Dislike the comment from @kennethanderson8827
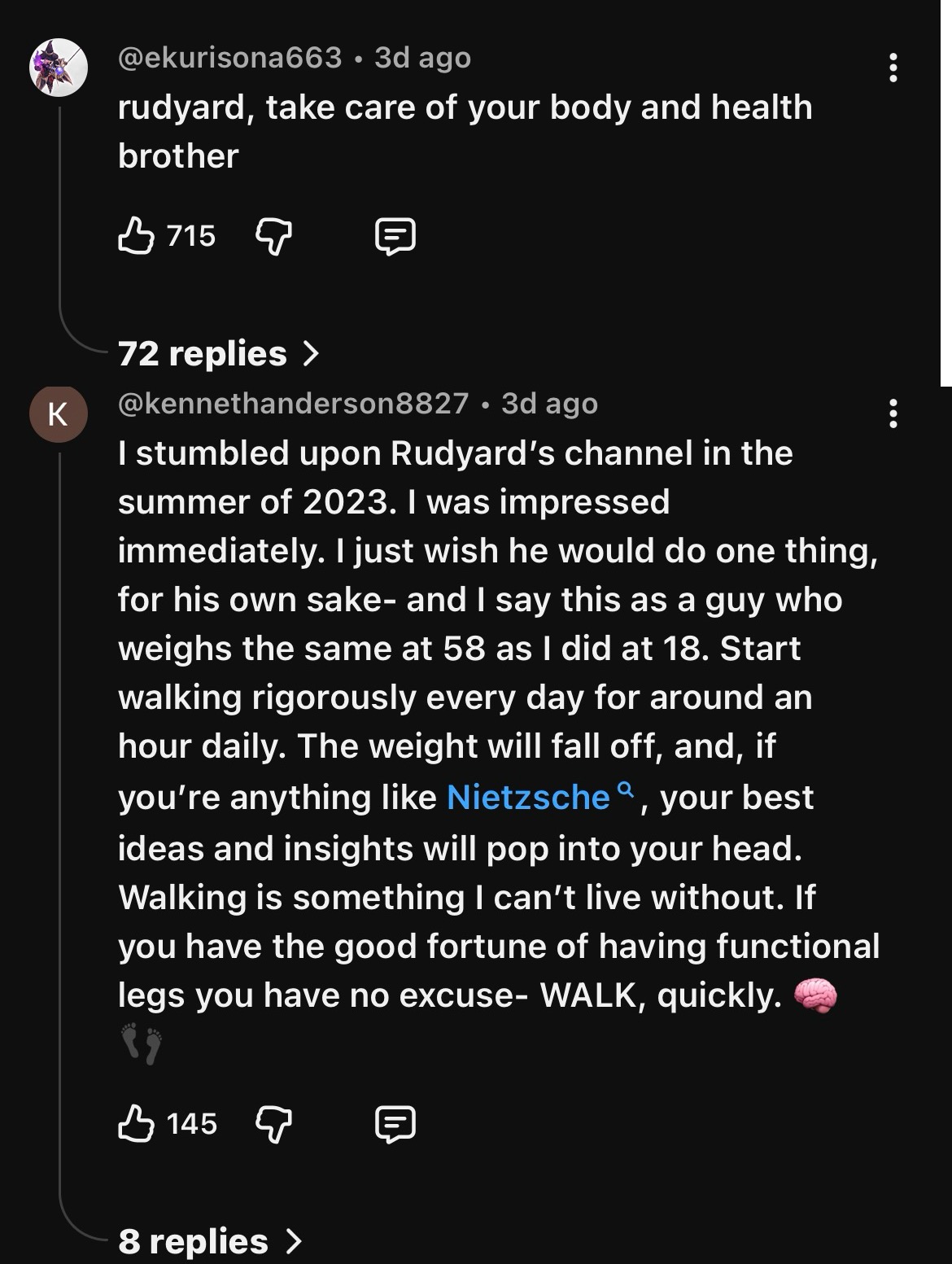Viewport: 952px width, 1264px height. point(273,1124)
